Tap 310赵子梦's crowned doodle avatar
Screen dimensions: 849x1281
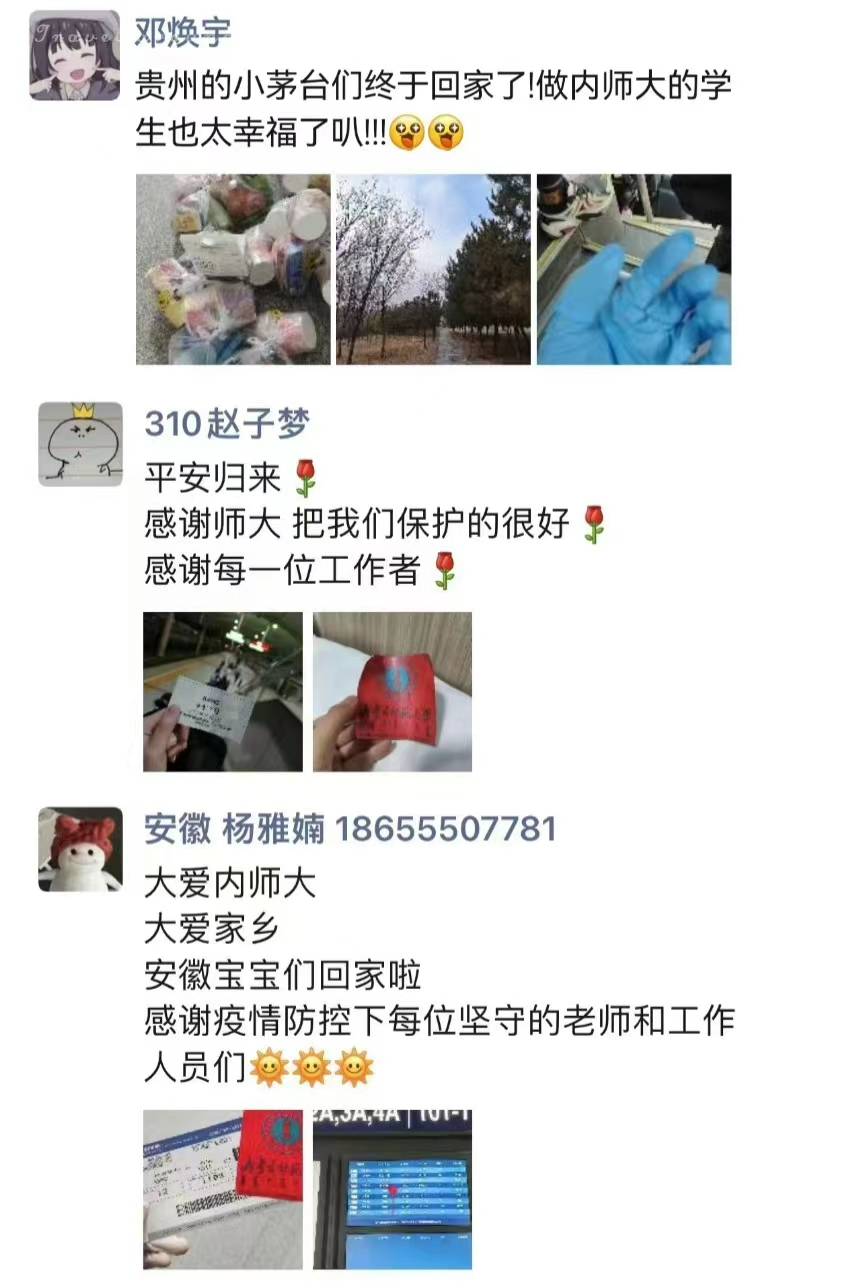[x=80, y=444]
